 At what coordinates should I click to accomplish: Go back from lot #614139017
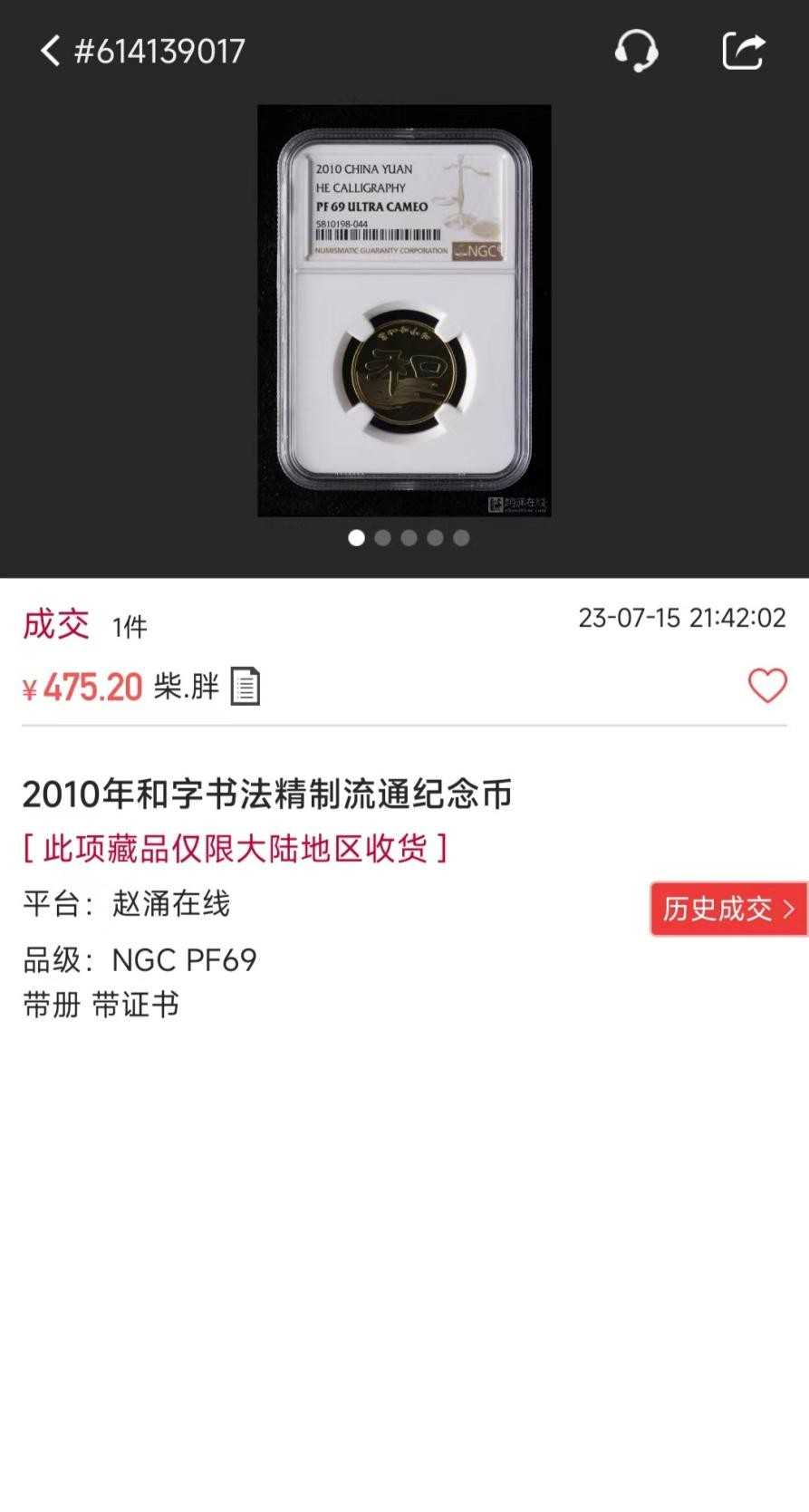point(50,51)
